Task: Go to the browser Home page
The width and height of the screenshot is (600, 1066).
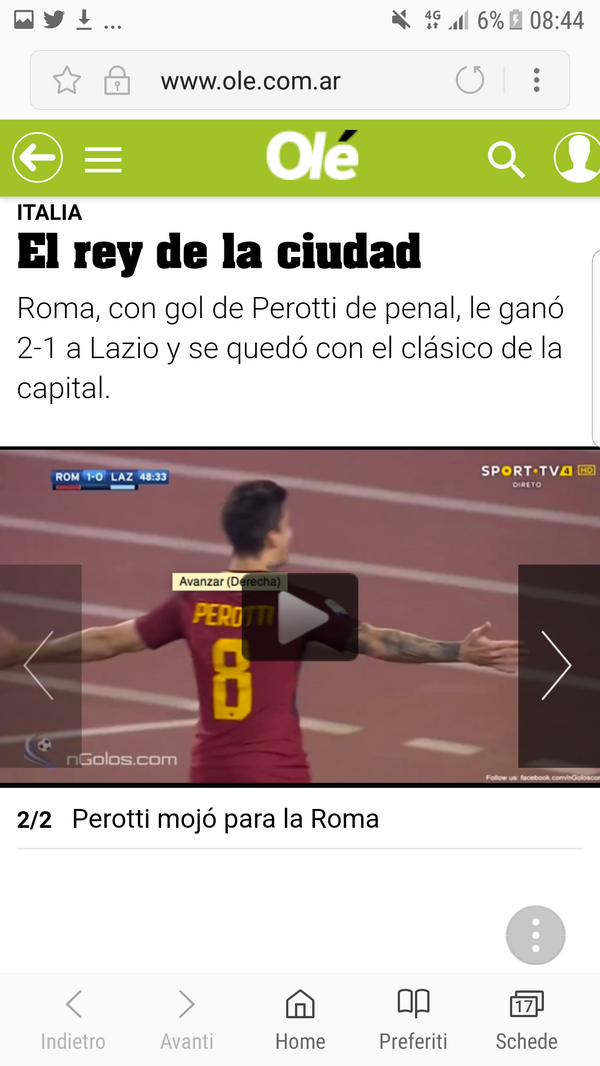Action: [x=300, y=1019]
